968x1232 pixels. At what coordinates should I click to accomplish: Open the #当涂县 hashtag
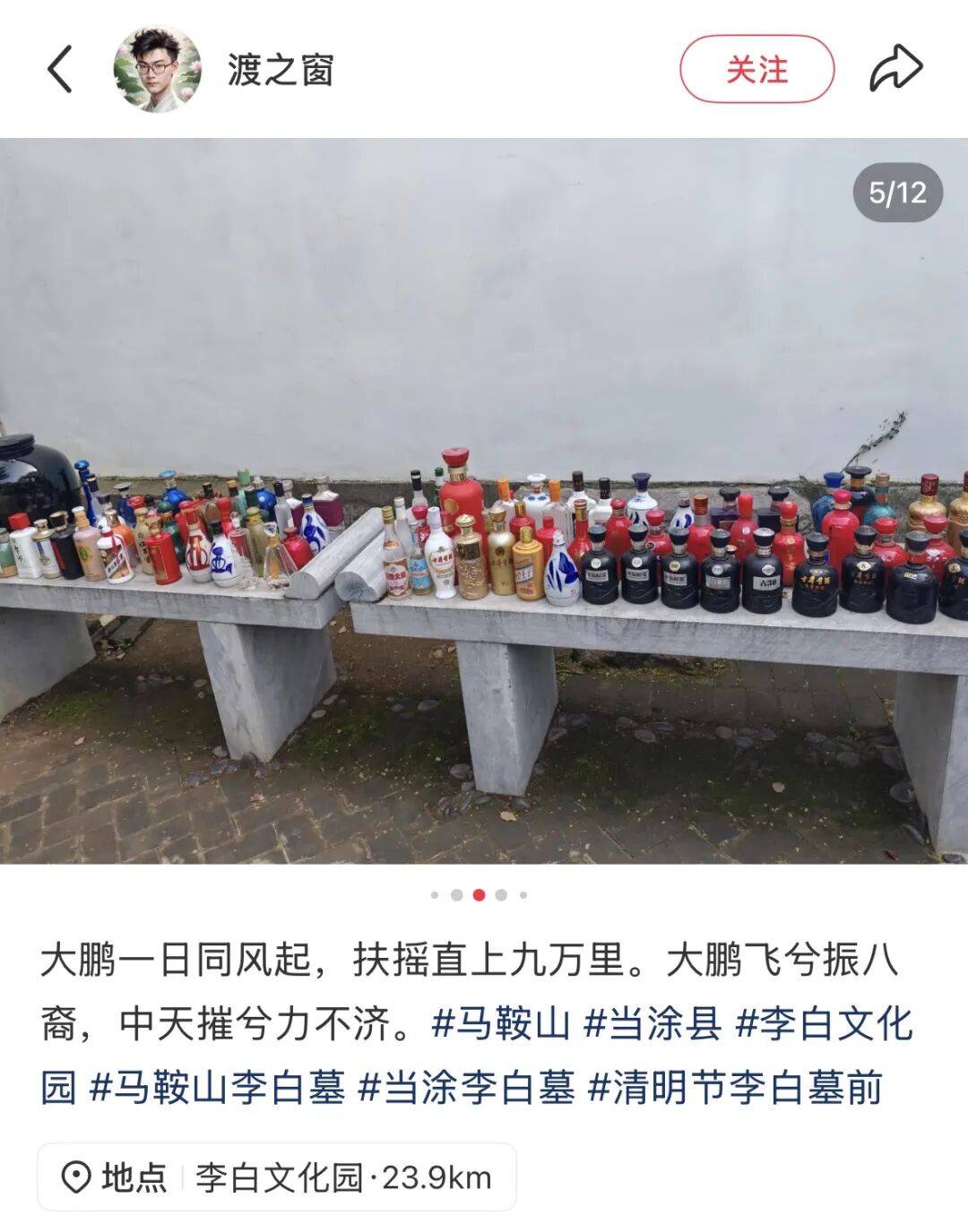(652, 1023)
